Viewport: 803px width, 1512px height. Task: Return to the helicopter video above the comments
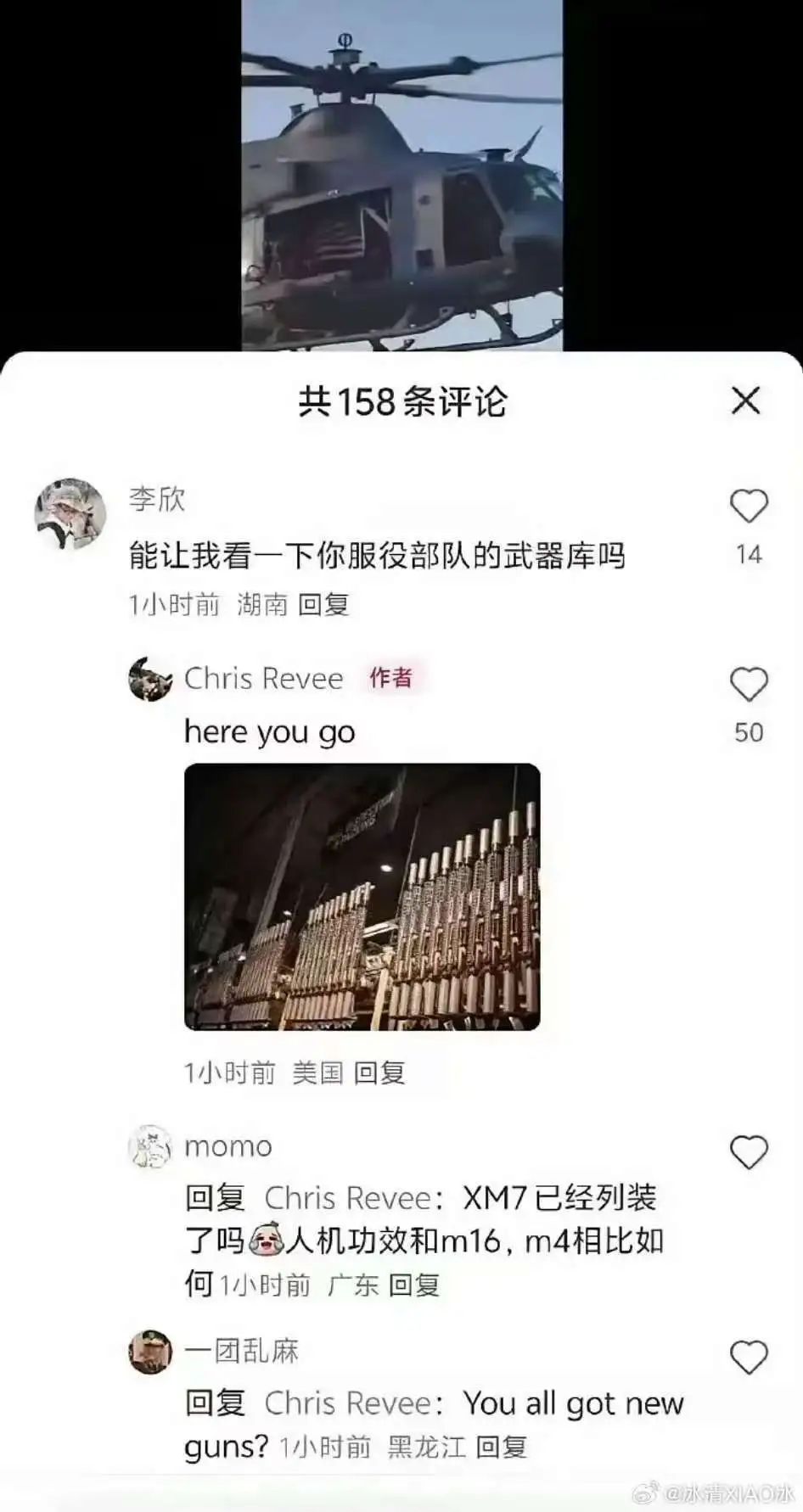[401, 174]
